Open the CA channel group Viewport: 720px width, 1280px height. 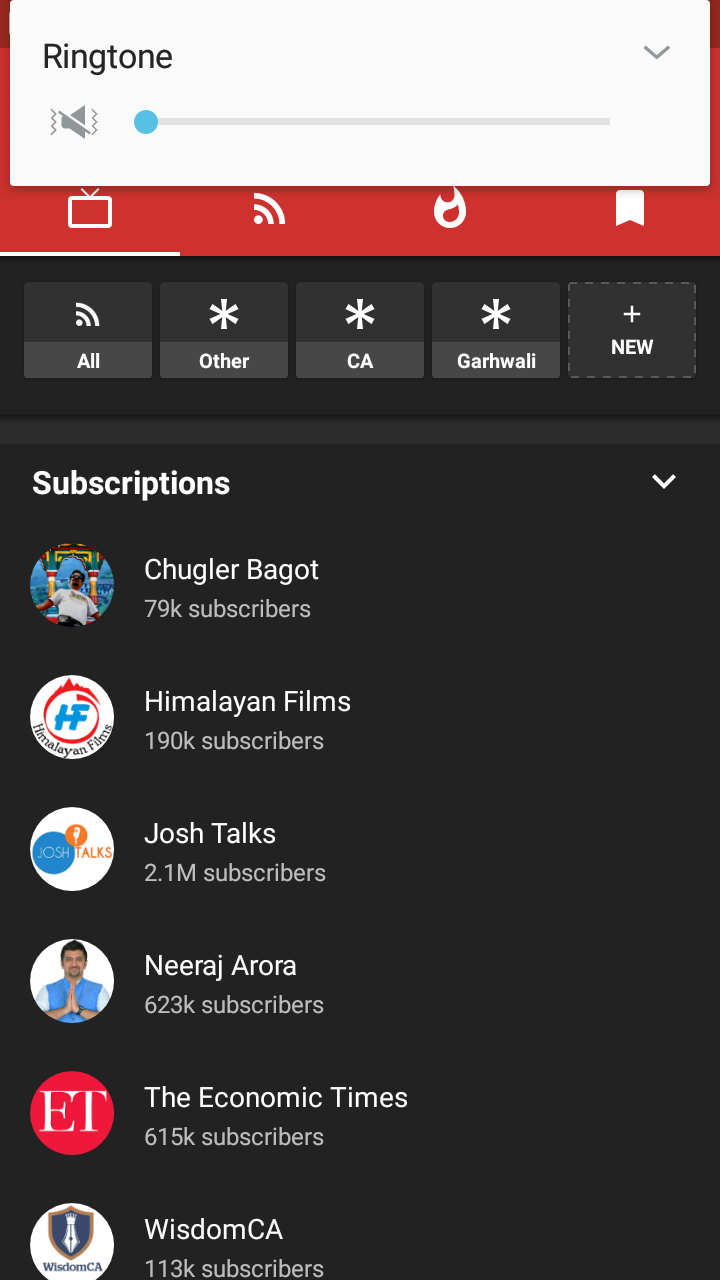click(360, 330)
